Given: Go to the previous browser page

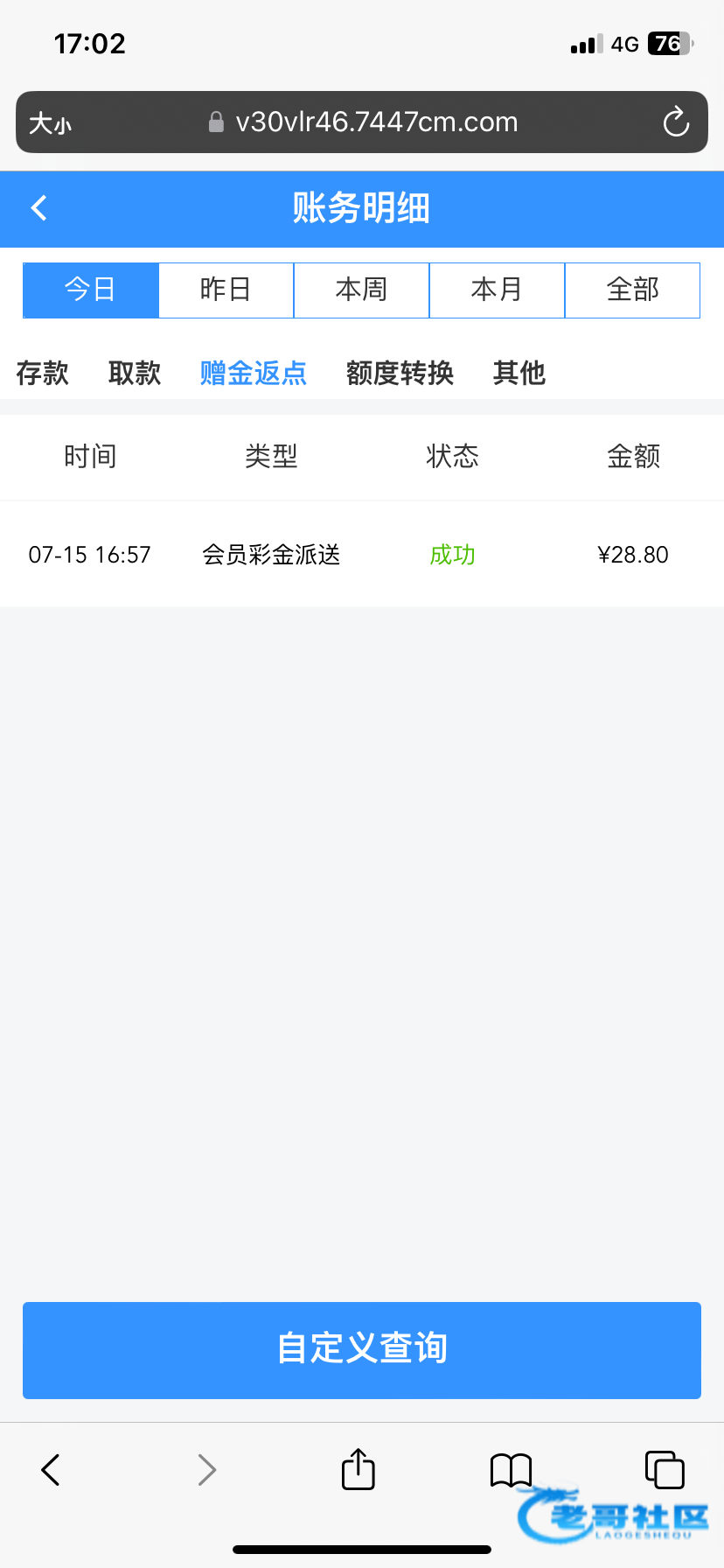Looking at the screenshot, I should point(51,1470).
